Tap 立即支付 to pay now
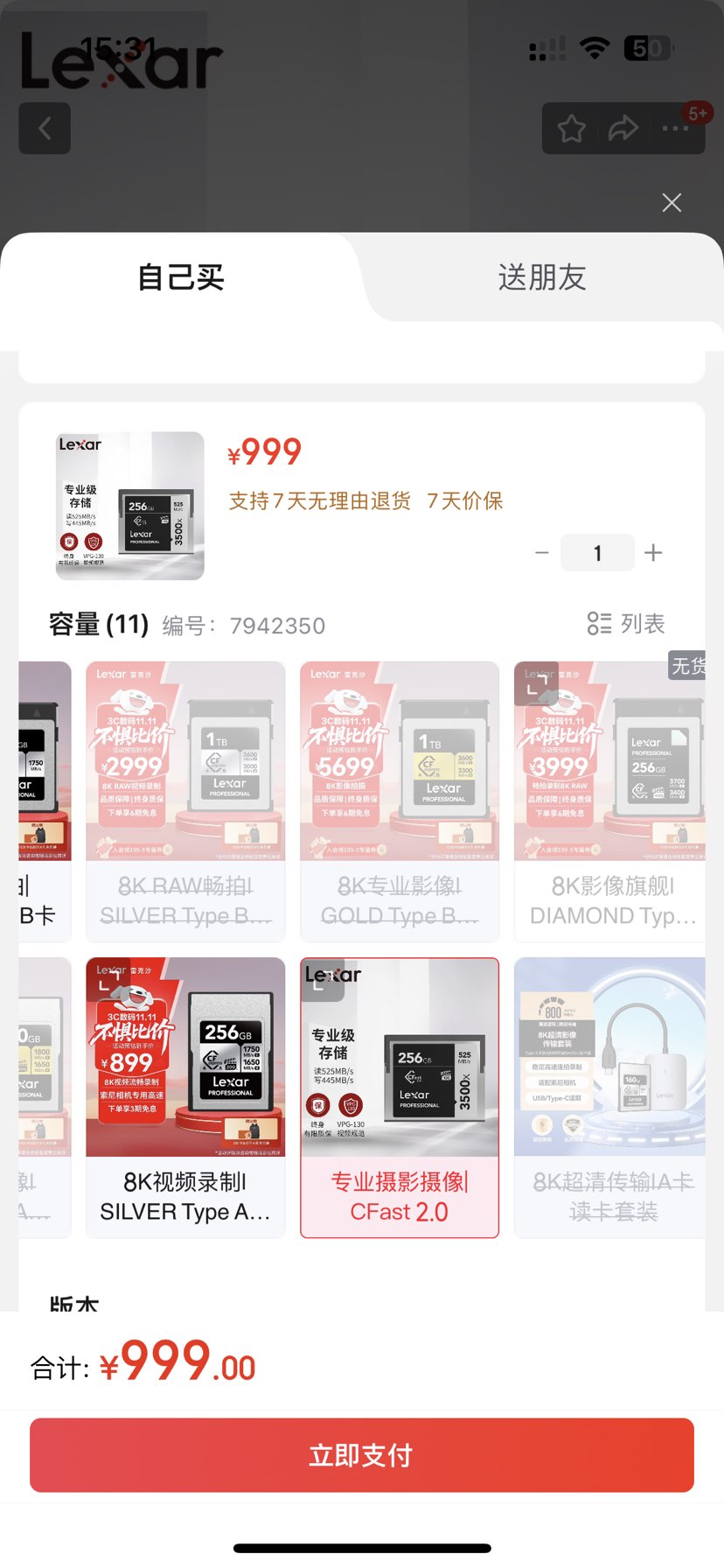 point(361,1453)
